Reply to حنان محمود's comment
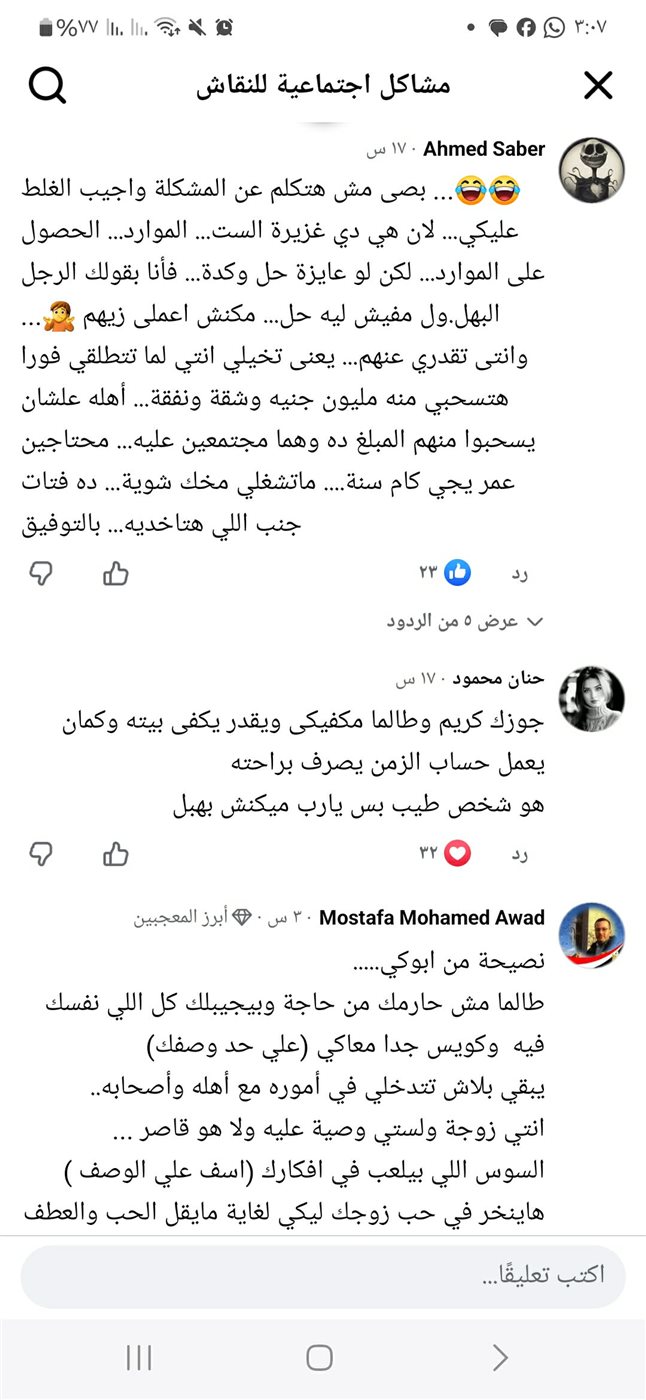 519,853
